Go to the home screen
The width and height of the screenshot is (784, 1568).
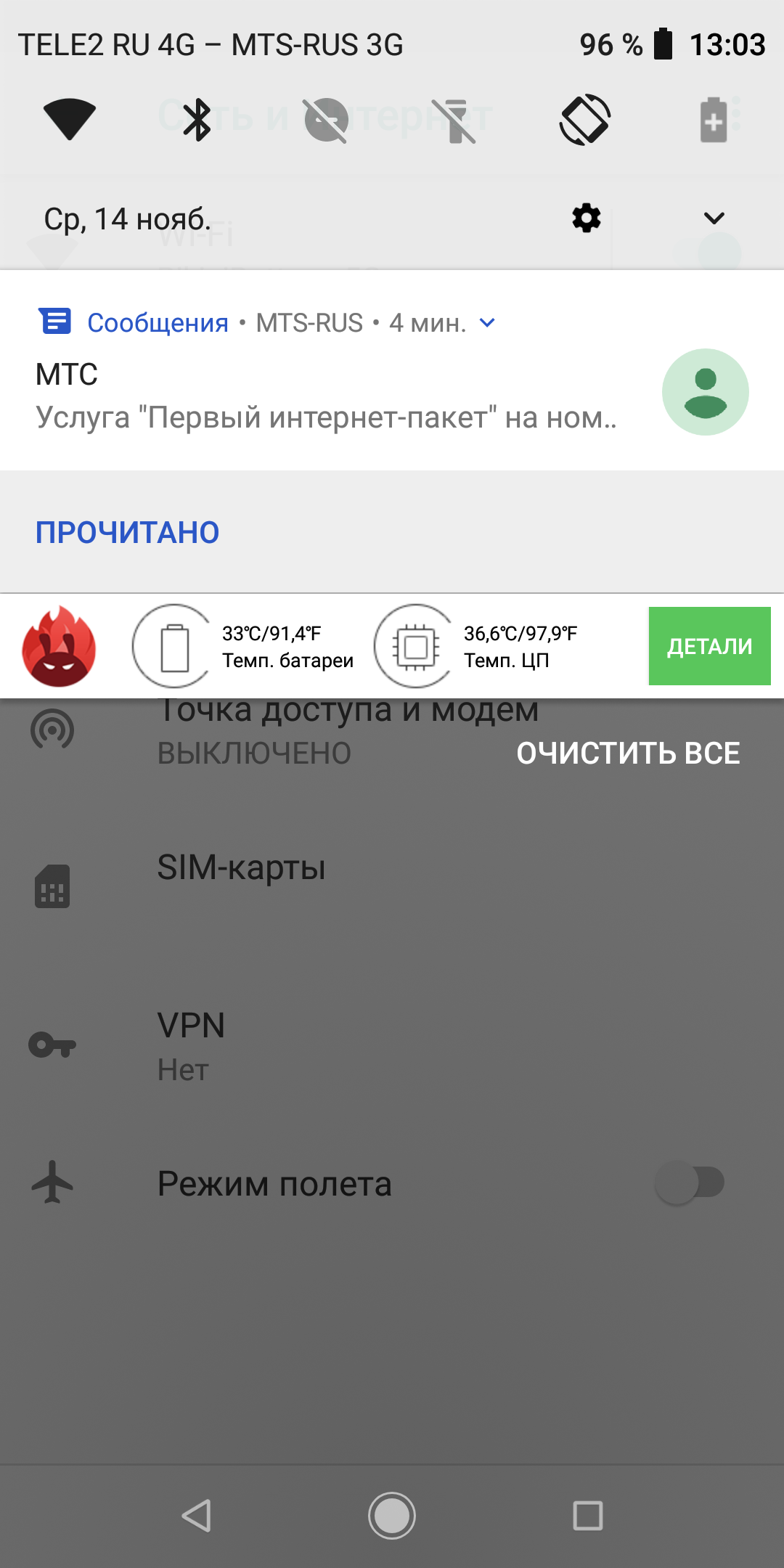[x=392, y=1516]
